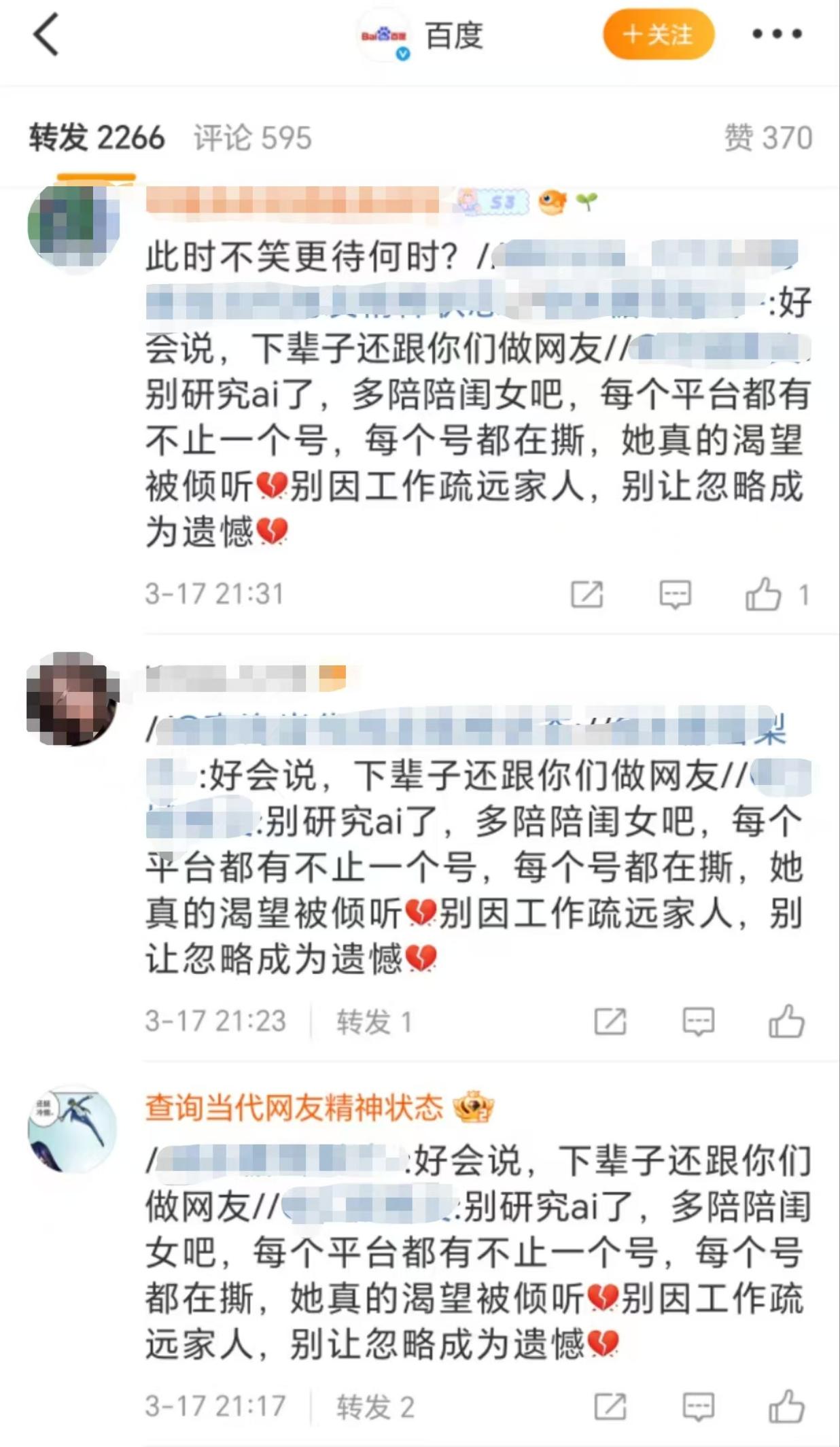Screen dimensions: 840x1447
Task: Switch to the 转发 2266 tab
Action: 97,138
